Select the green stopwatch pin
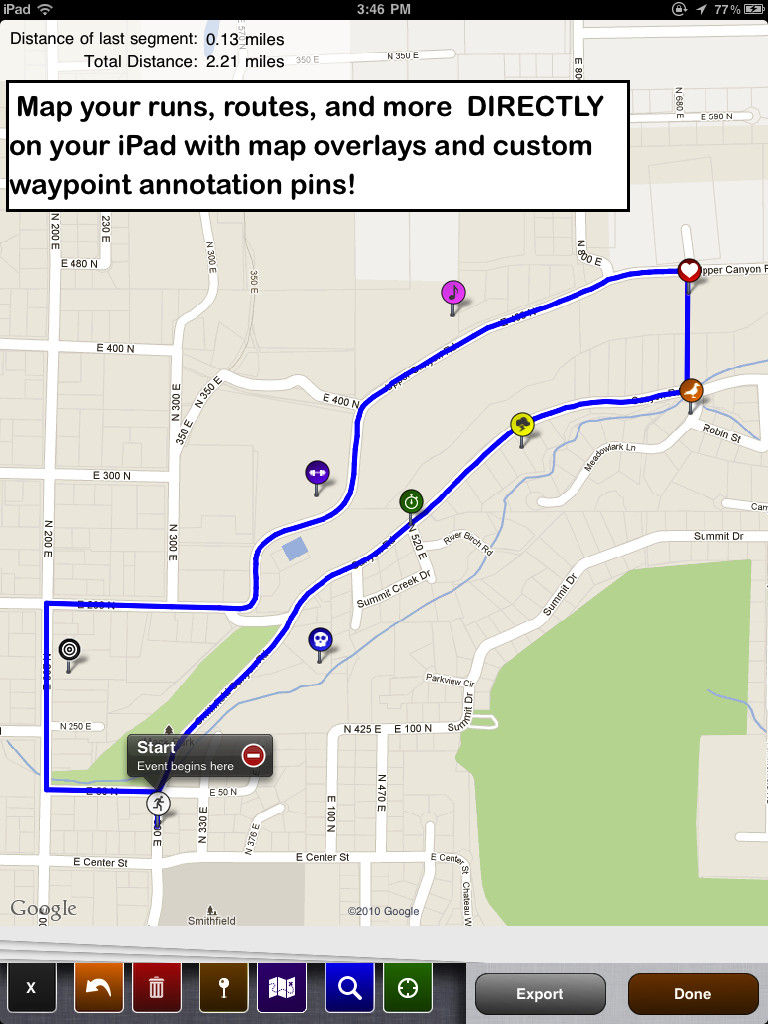The image size is (768, 1024). pos(411,501)
